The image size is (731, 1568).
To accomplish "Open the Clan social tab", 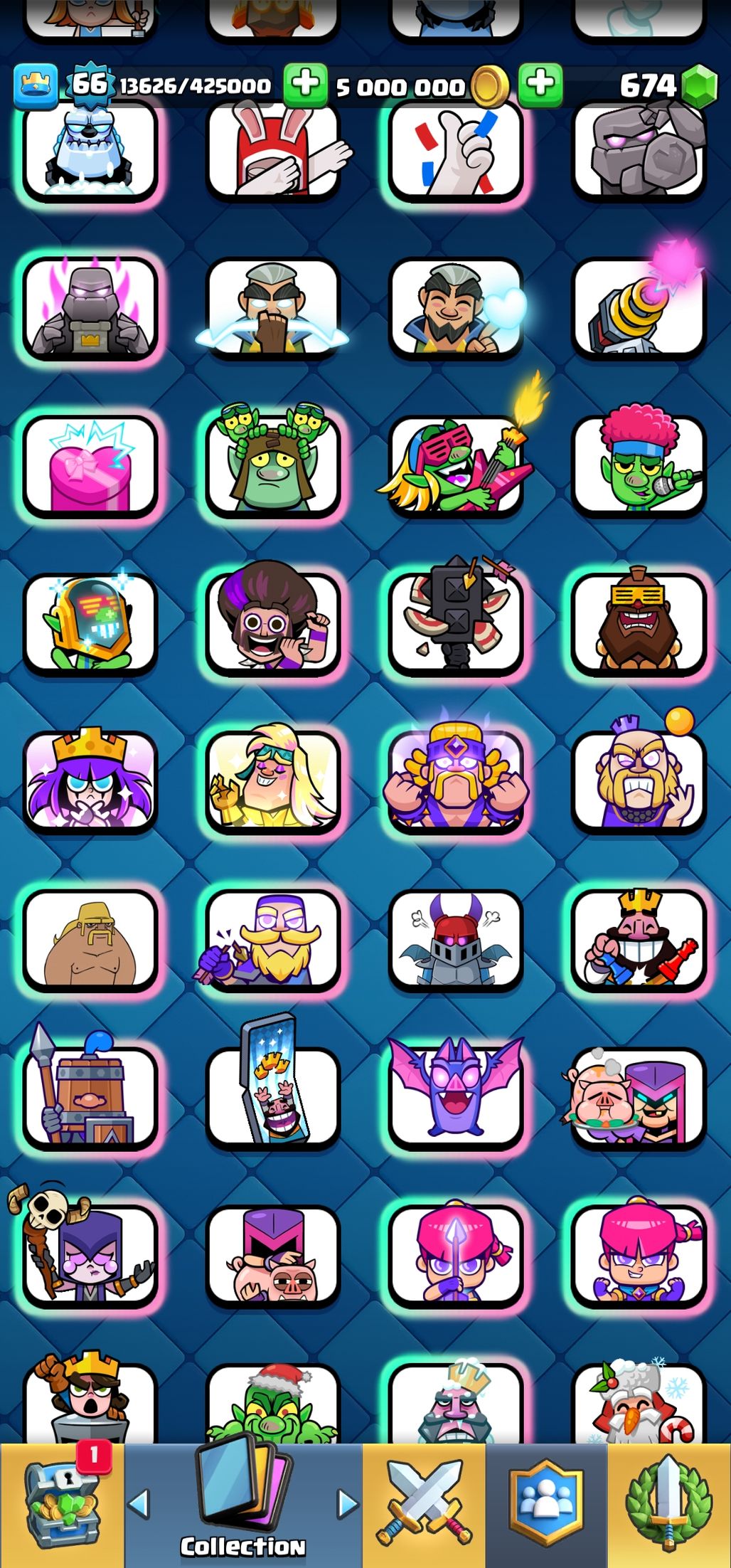I will pos(546,1505).
